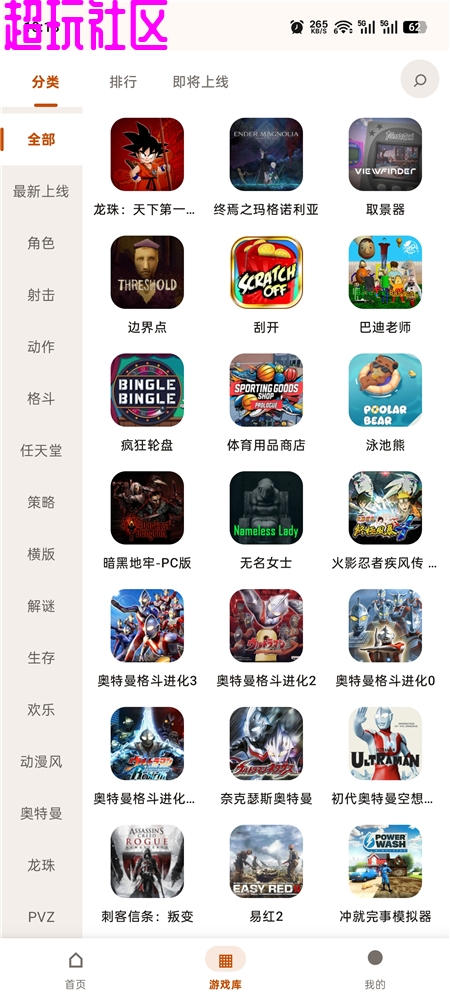Open the game 疯狂轮盘

pos(147,403)
